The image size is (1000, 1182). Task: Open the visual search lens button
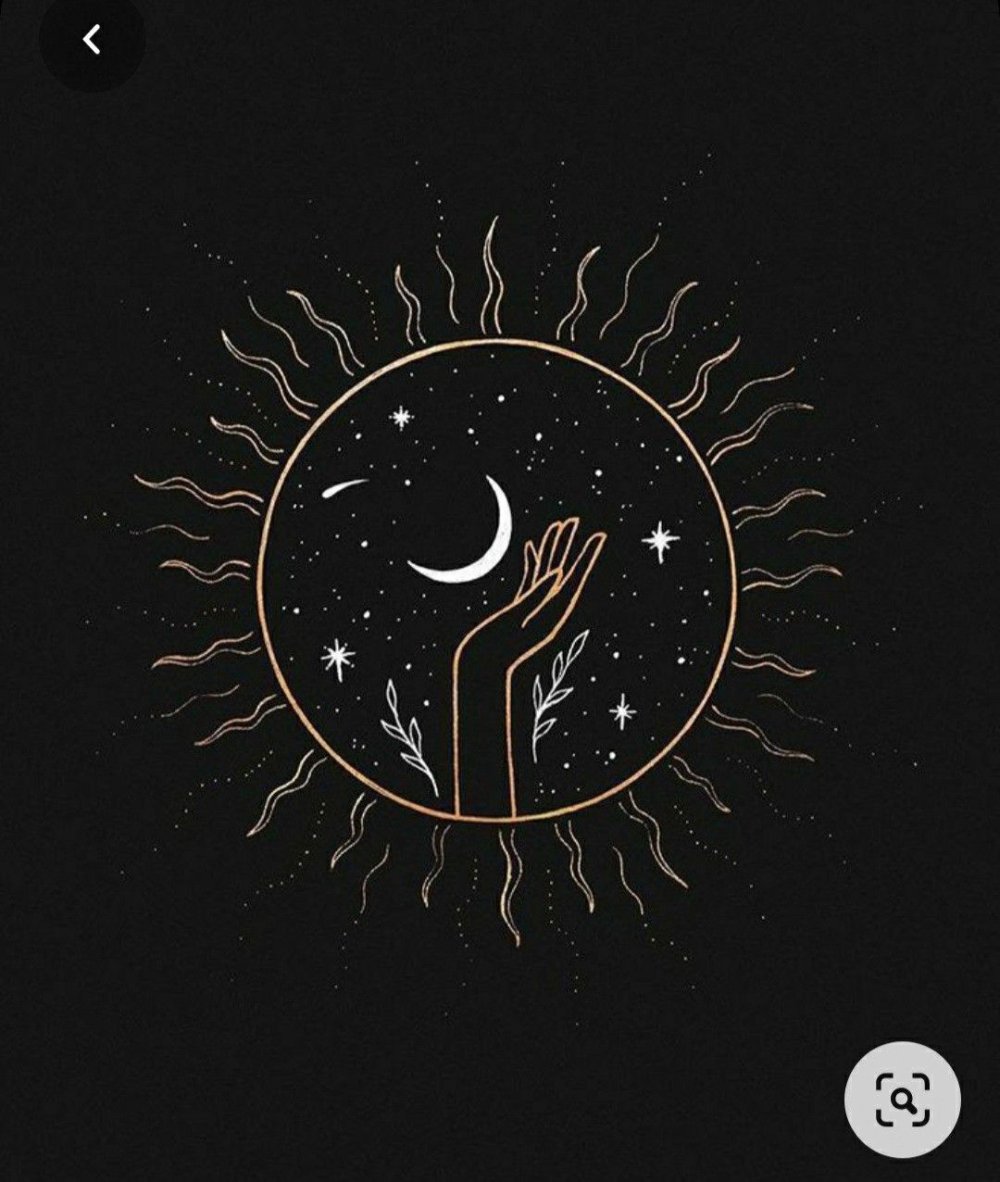pyautogui.click(x=902, y=1100)
